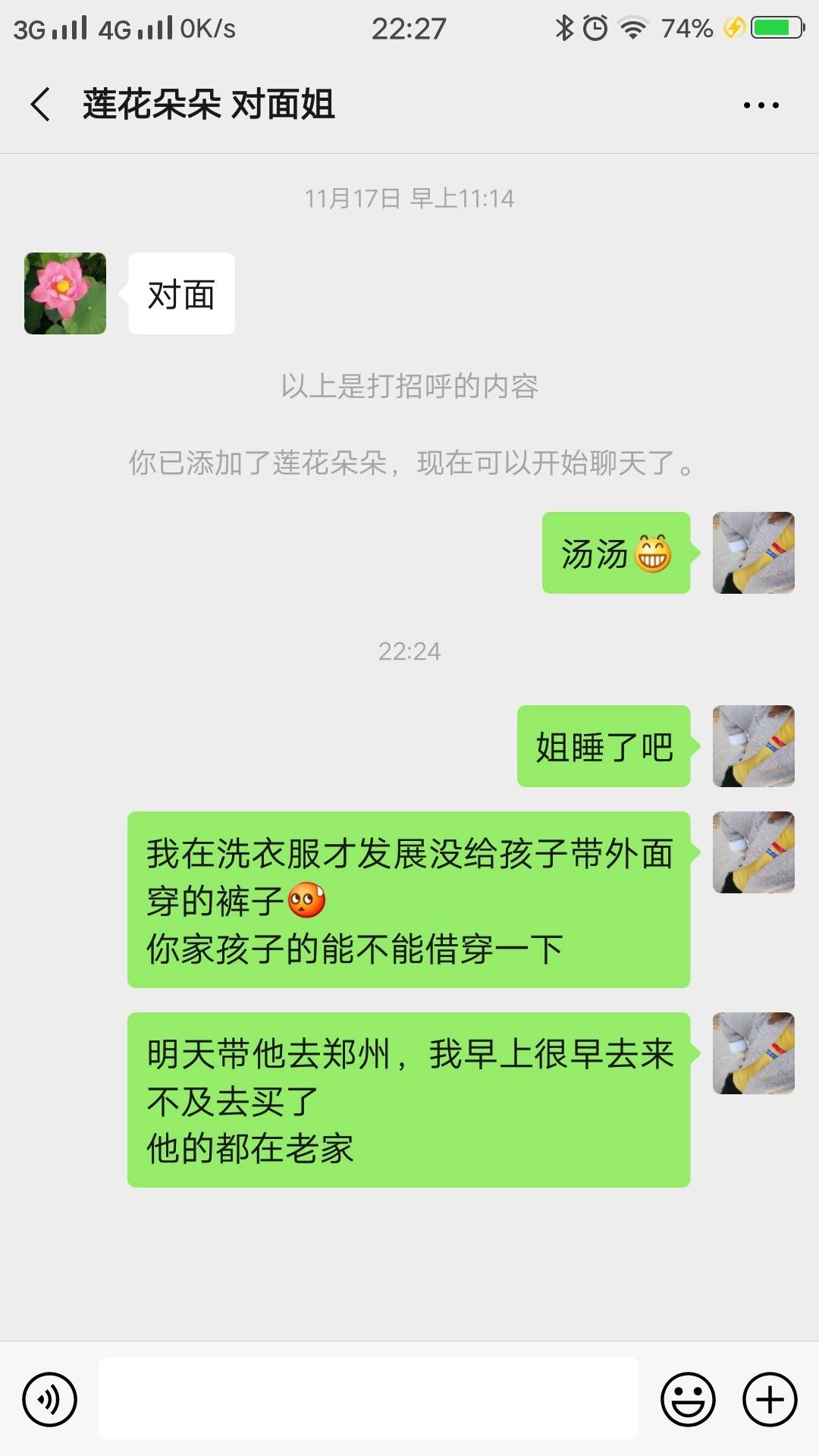
Task: Open my own avatar beside 汤汤 message
Action: 753,553
